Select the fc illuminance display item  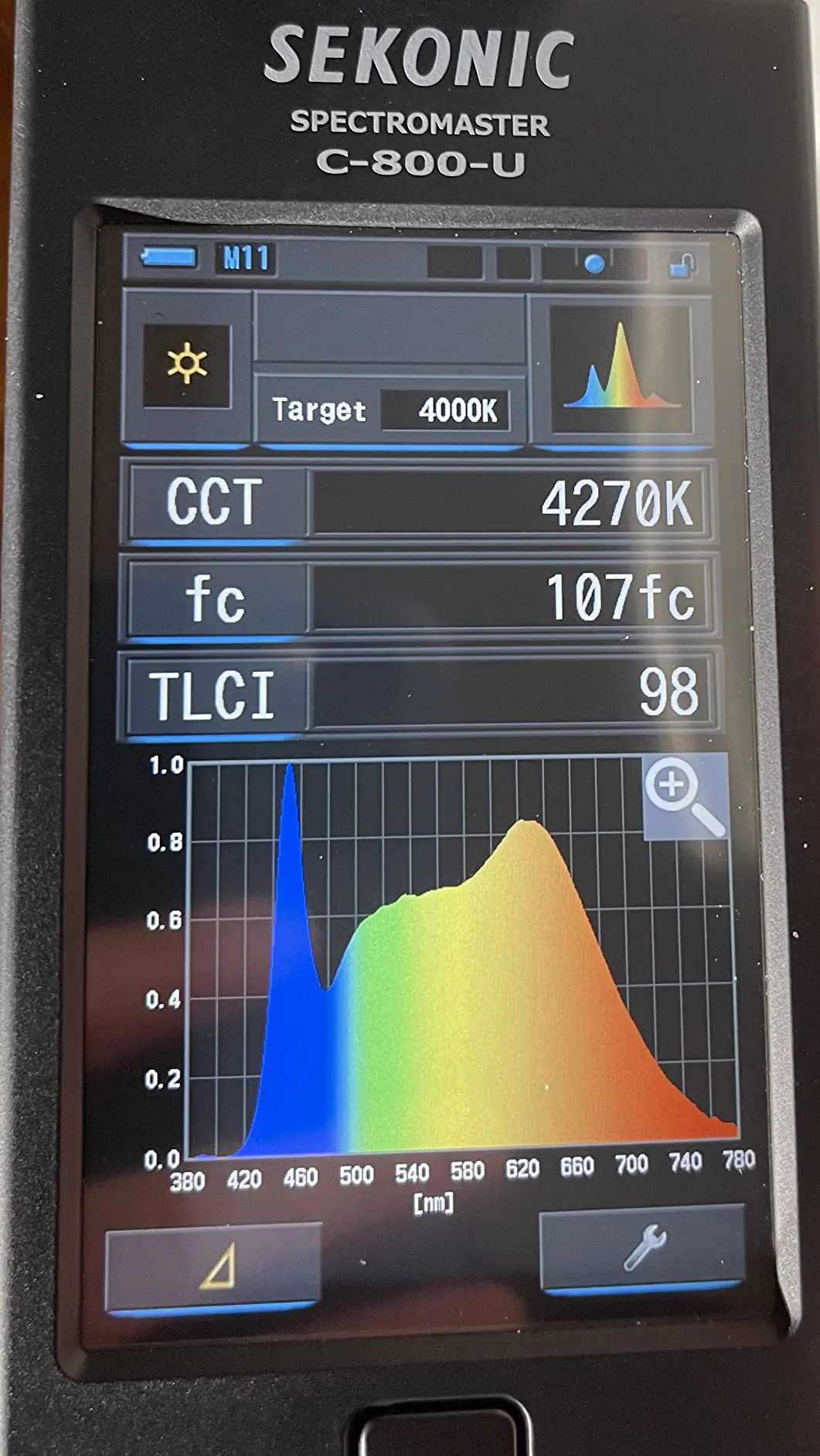coord(216,599)
